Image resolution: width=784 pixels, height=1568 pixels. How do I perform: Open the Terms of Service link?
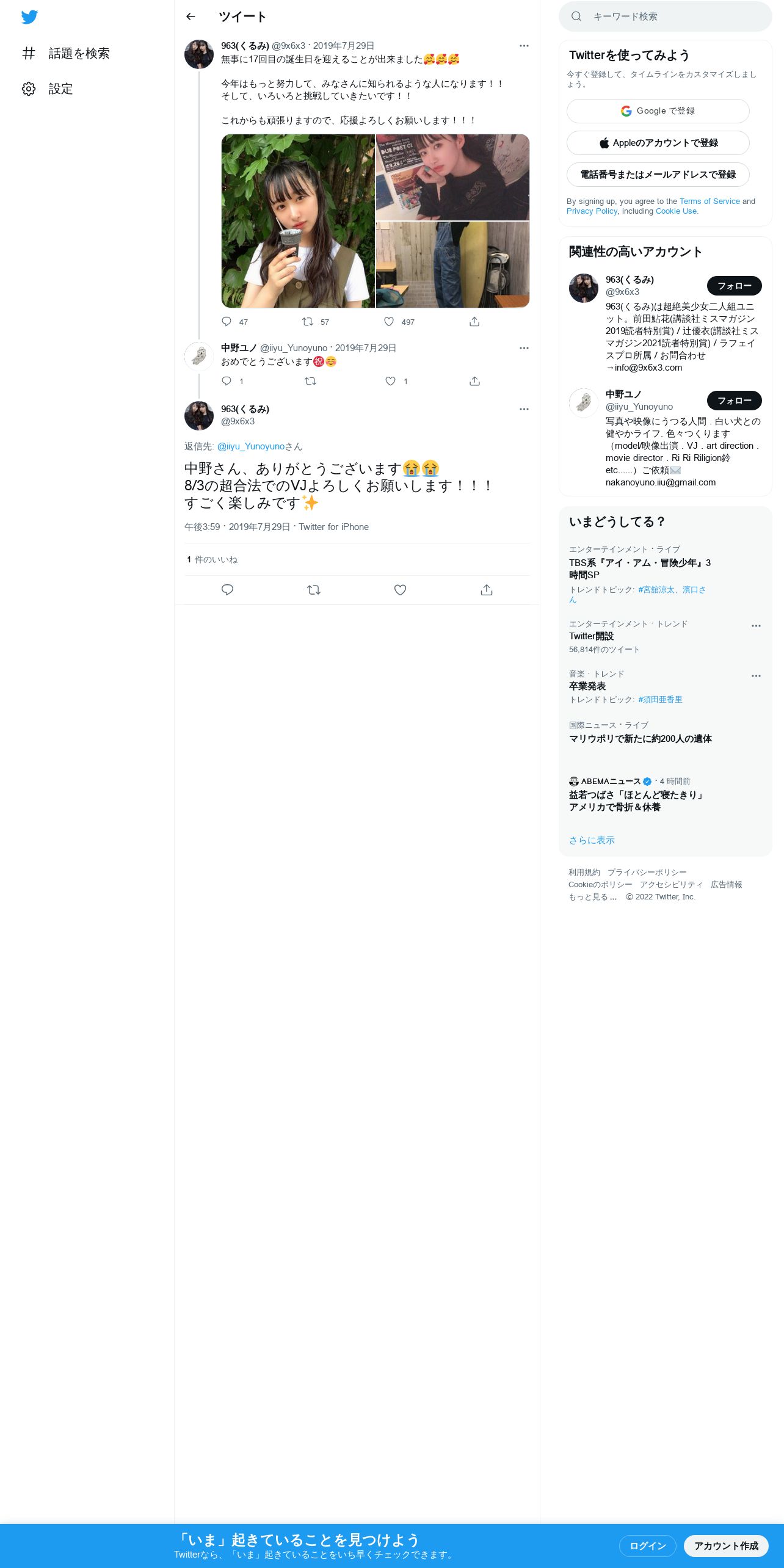pos(710,201)
